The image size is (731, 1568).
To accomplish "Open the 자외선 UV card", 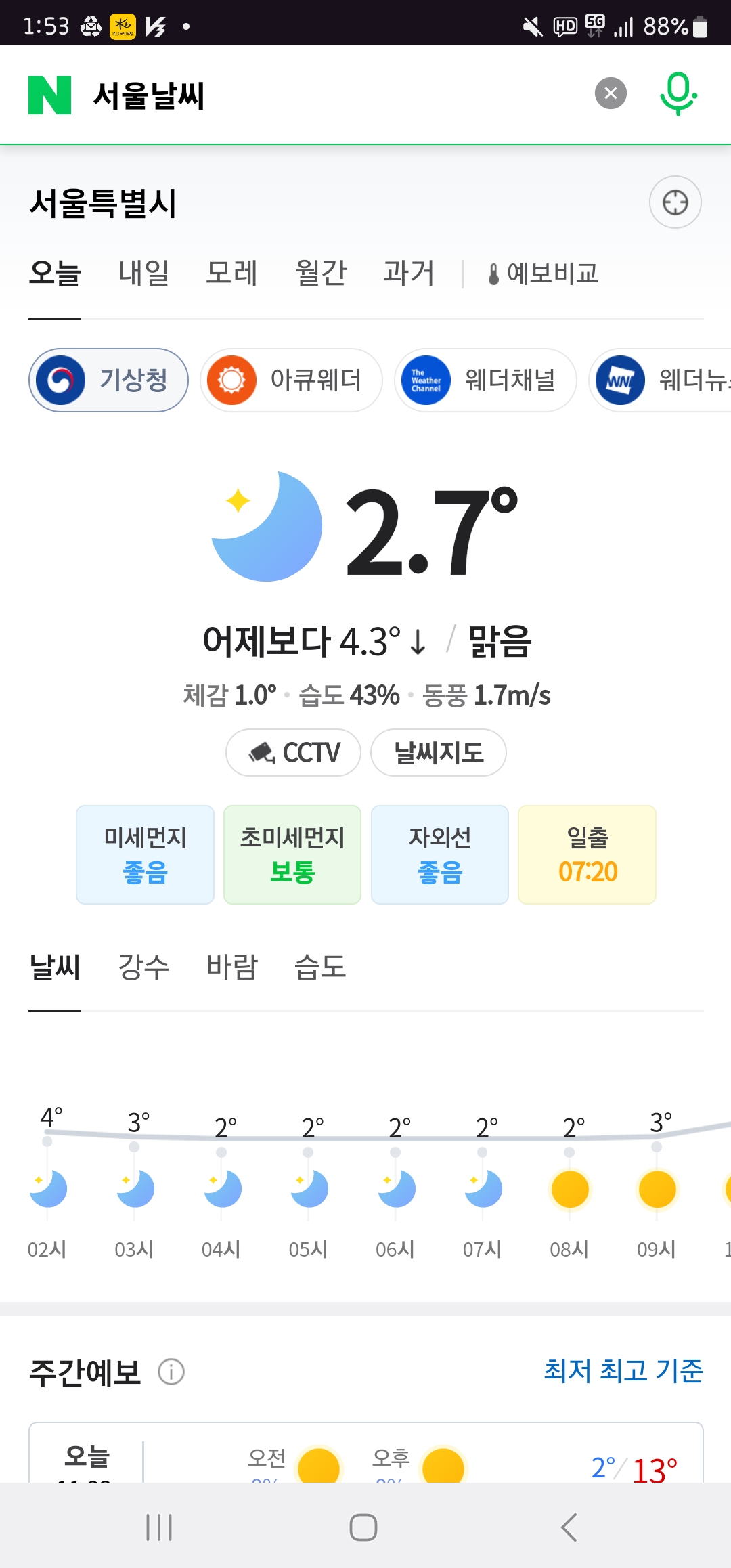I will click(x=440, y=854).
